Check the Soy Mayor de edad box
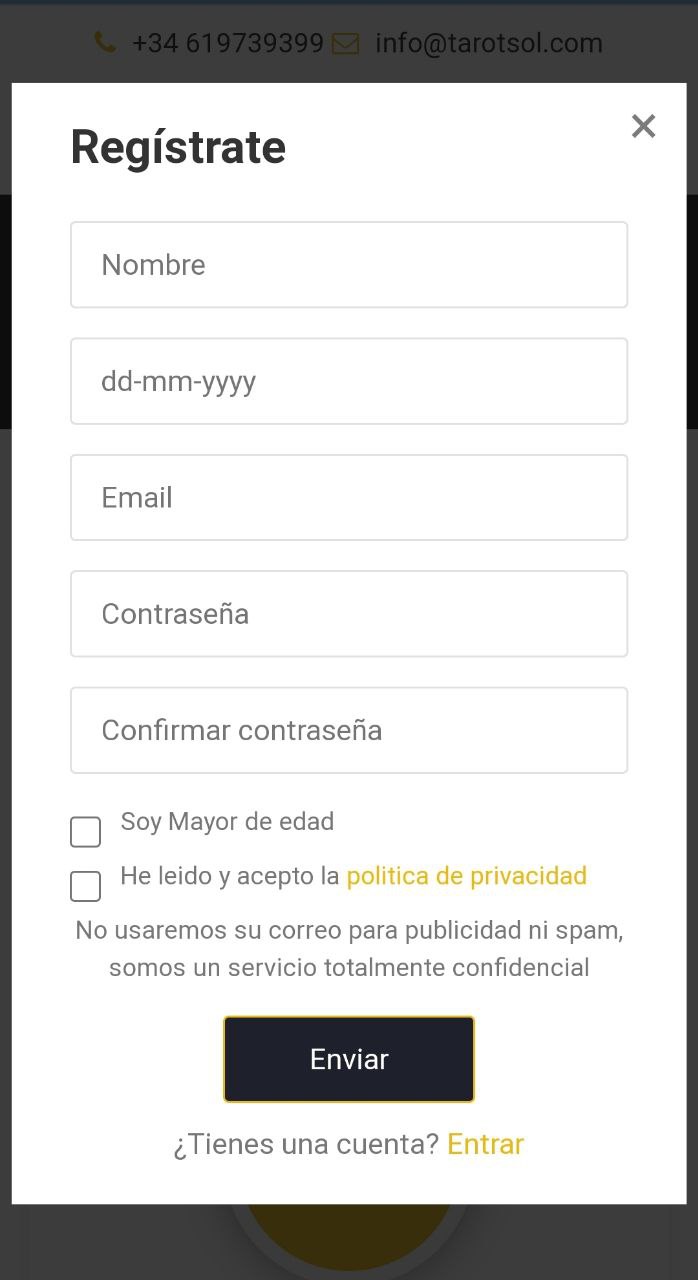This screenshot has width=698, height=1280. 86,832
